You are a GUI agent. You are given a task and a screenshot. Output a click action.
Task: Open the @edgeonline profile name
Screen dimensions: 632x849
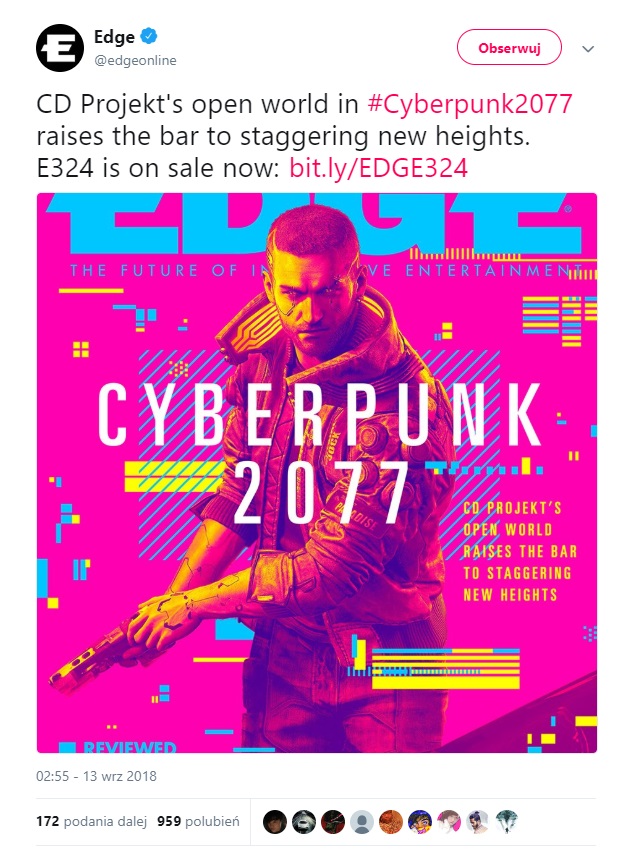[x=135, y=59]
